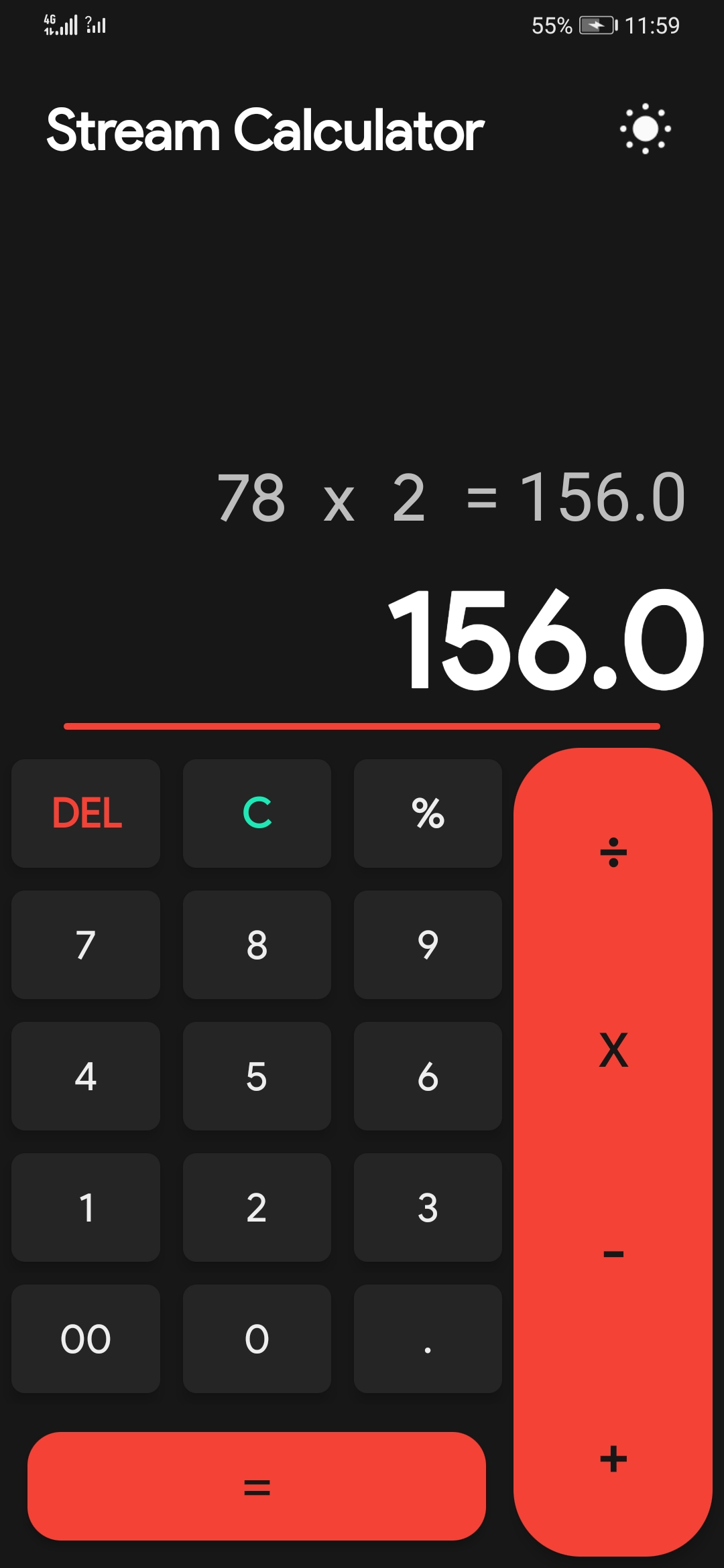Tap the plus operator
The height and width of the screenshot is (1568, 724).
(613, 1459)
